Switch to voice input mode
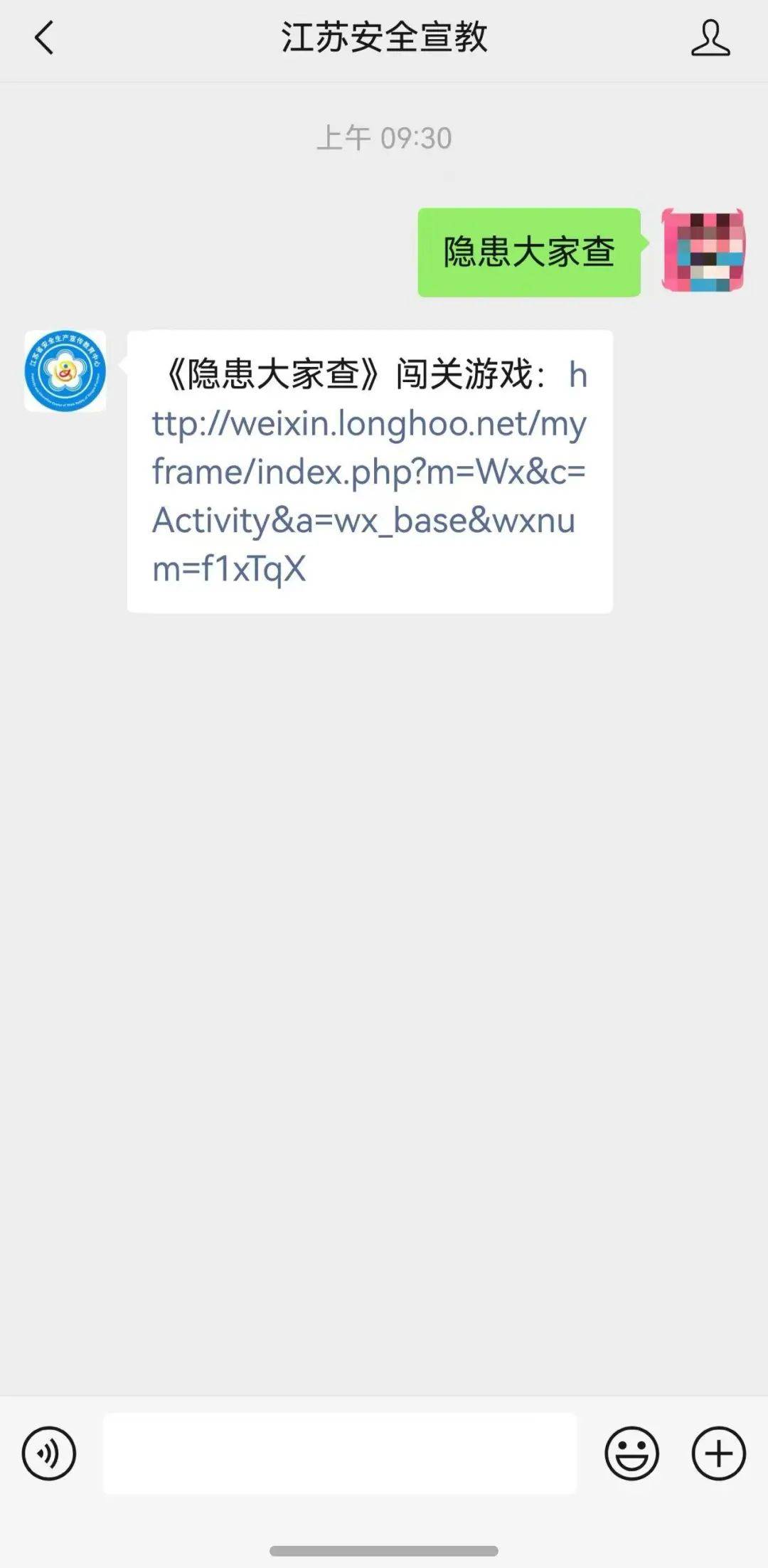The height and width of the screenshot is (1568, 768). [x=48, y=1453]
